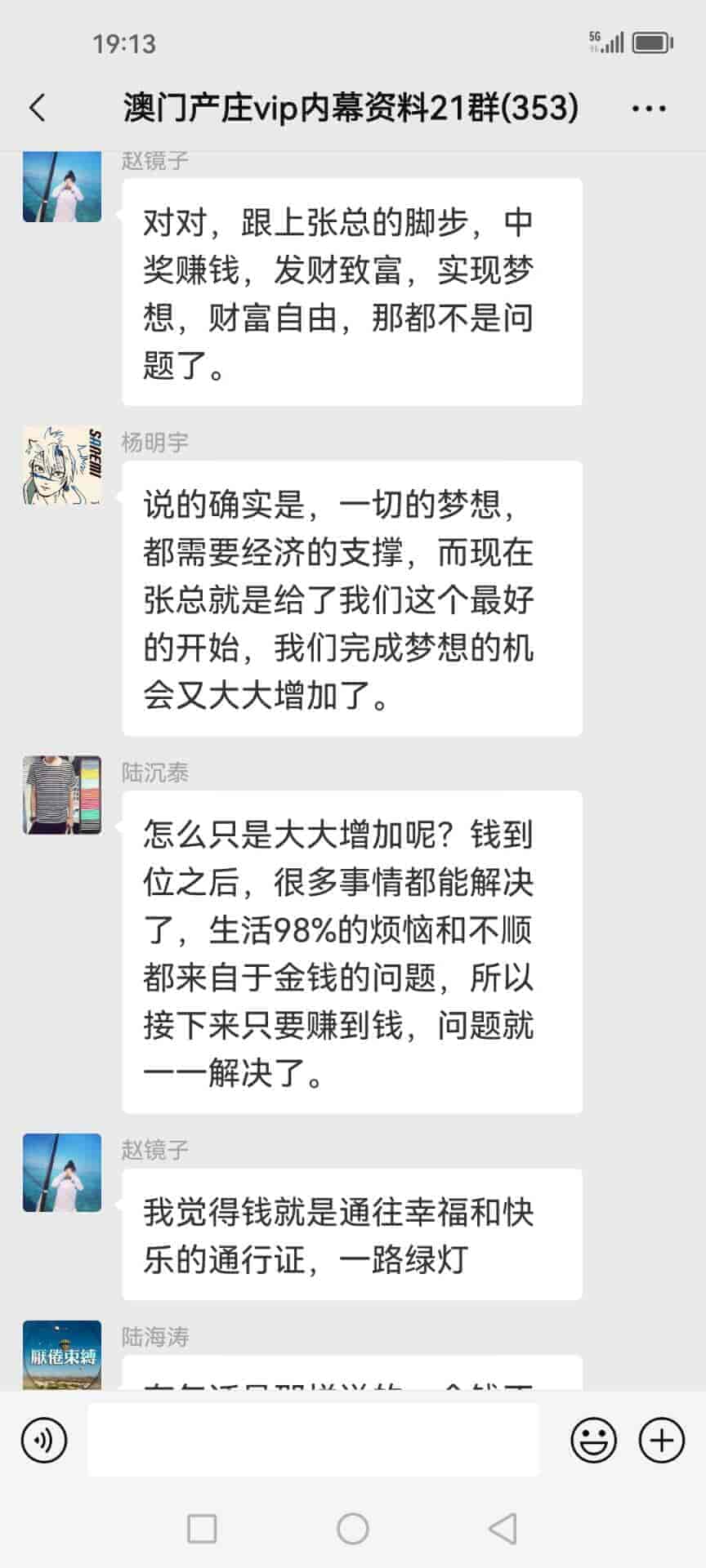Image resolution: width=706 pixels, height=1568 pixels.
Task: Tap the system back triangle
Action: click(x=502, y=1528)
